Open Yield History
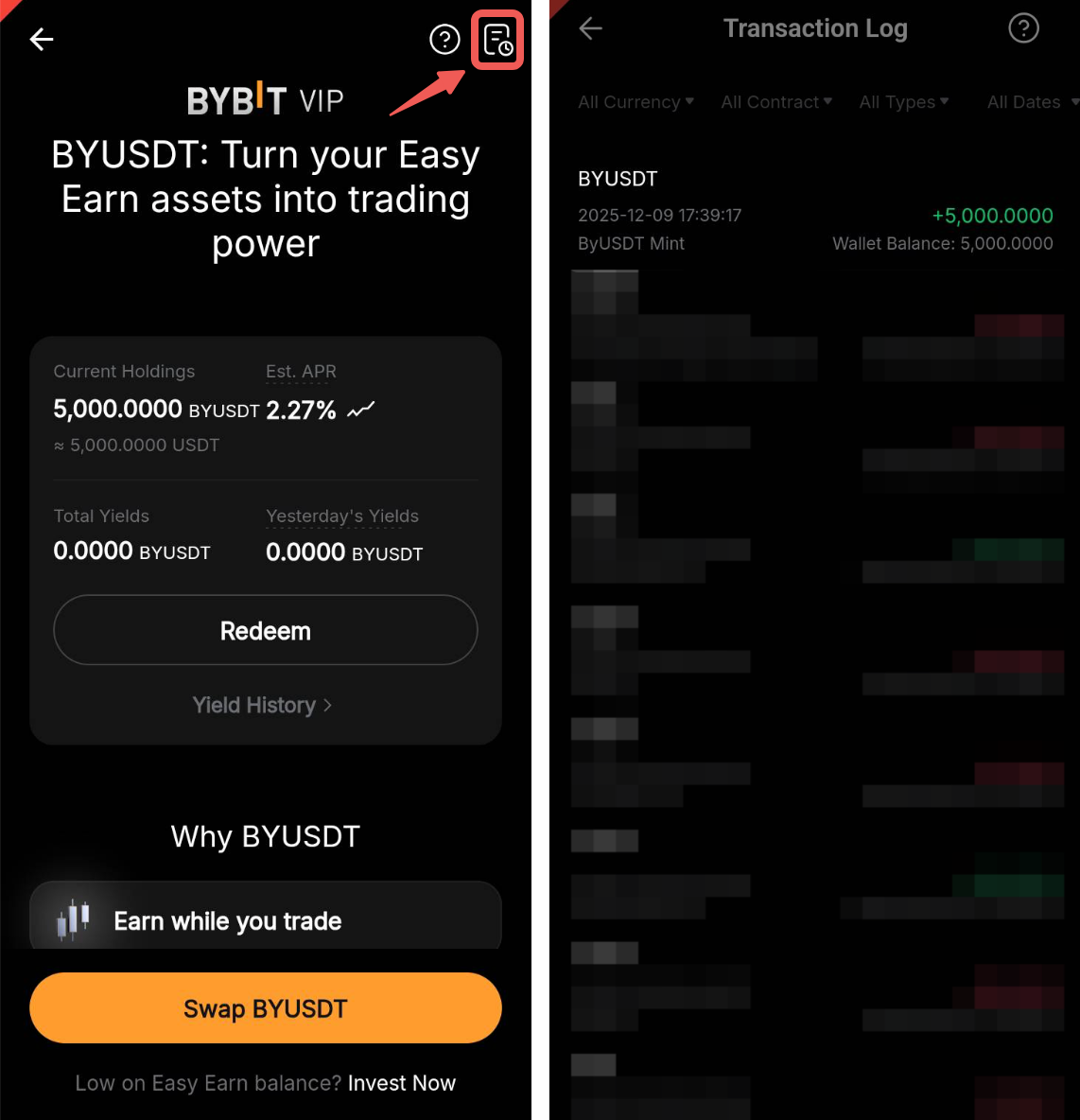Viewport: 1080px width, 1120px height. [x=262, y=705]
